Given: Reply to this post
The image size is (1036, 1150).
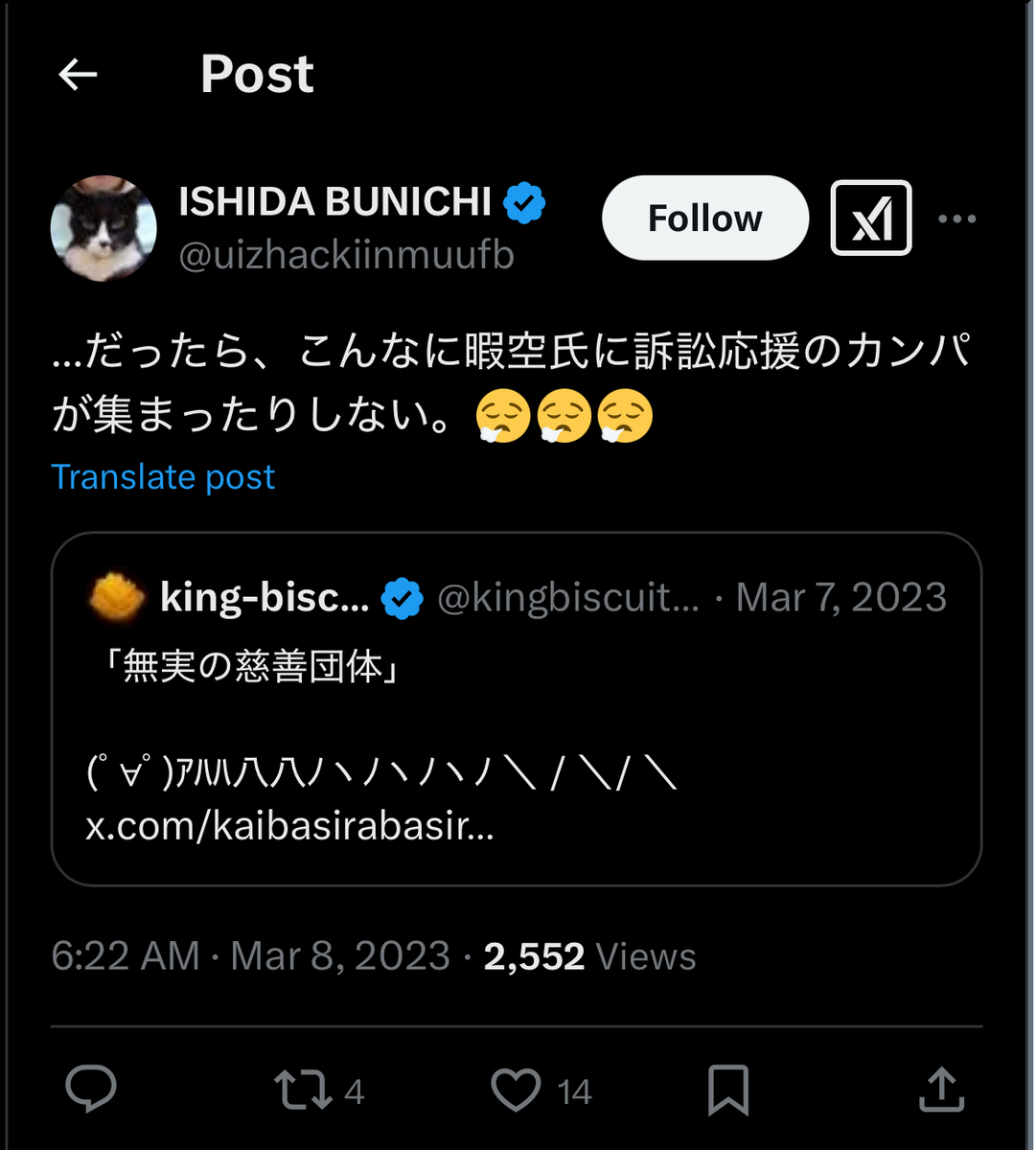Looking at the screenshot, I should click(91, 1090).
